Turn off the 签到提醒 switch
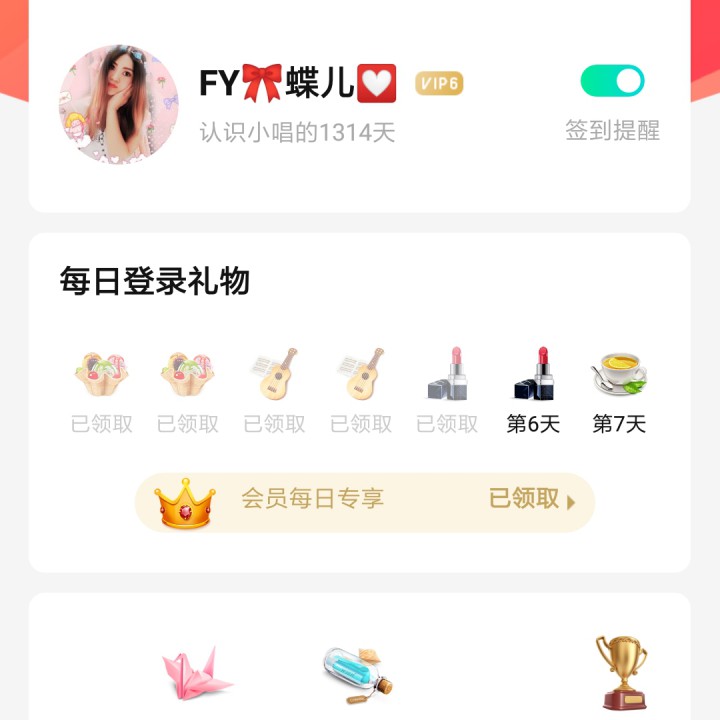The width and height of the screenshot is (720, 720). [x=612, y=81]
